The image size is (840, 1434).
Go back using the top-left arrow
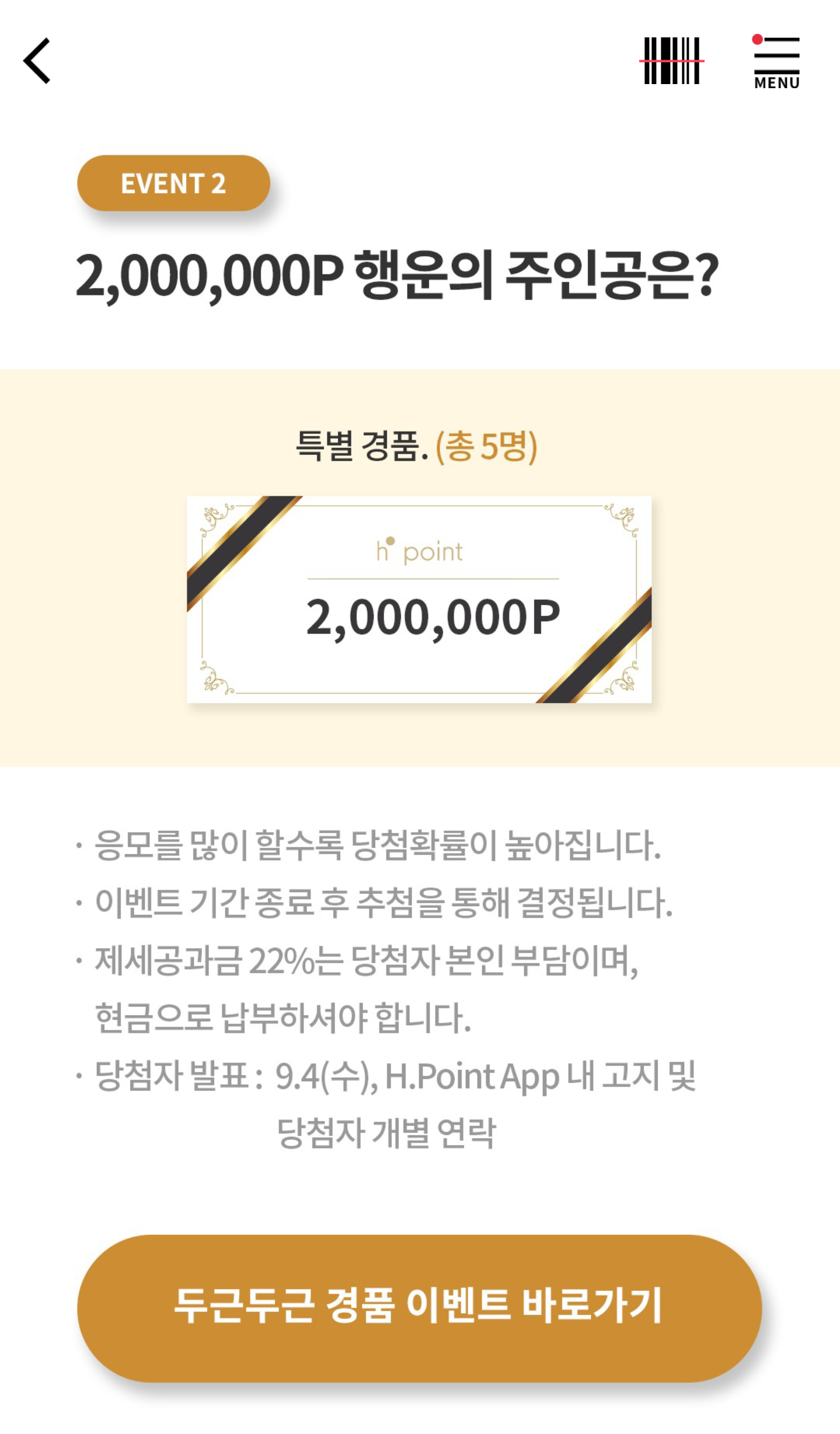click(x=37, y=61)
